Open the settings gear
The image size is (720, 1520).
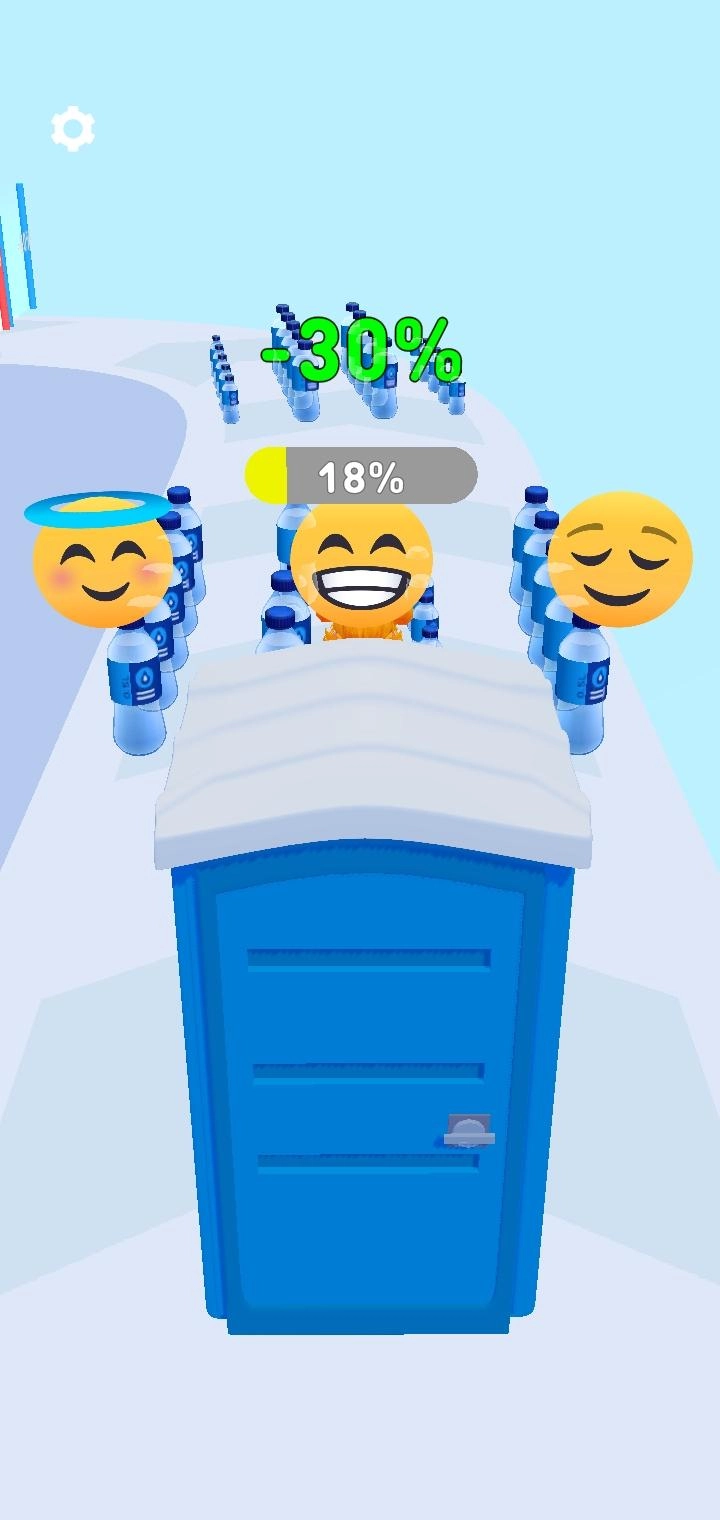(x=73, y=129)
